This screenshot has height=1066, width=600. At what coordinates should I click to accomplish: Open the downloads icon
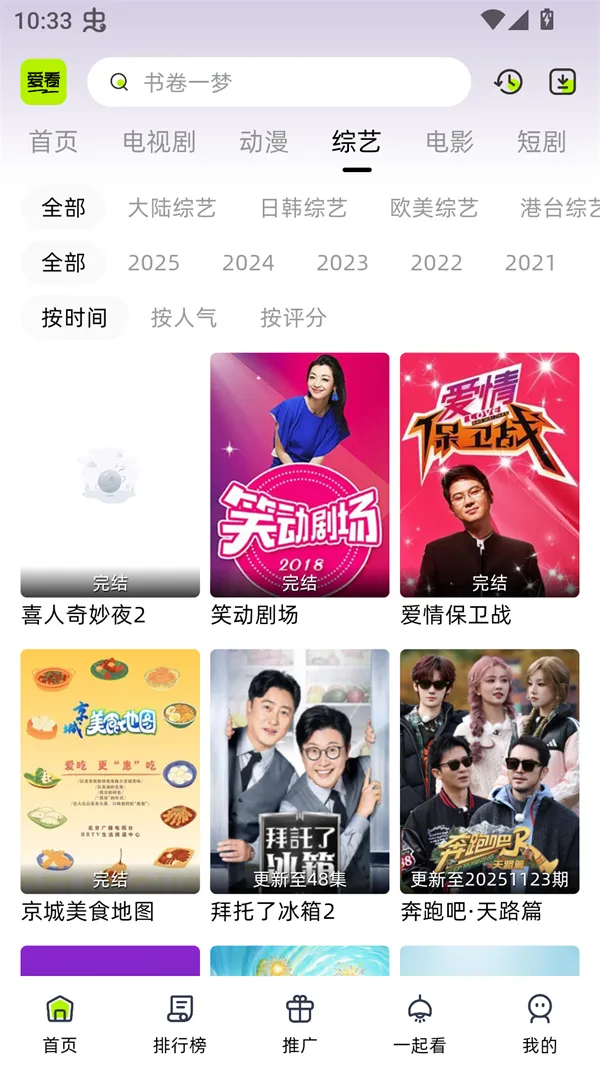563,82
